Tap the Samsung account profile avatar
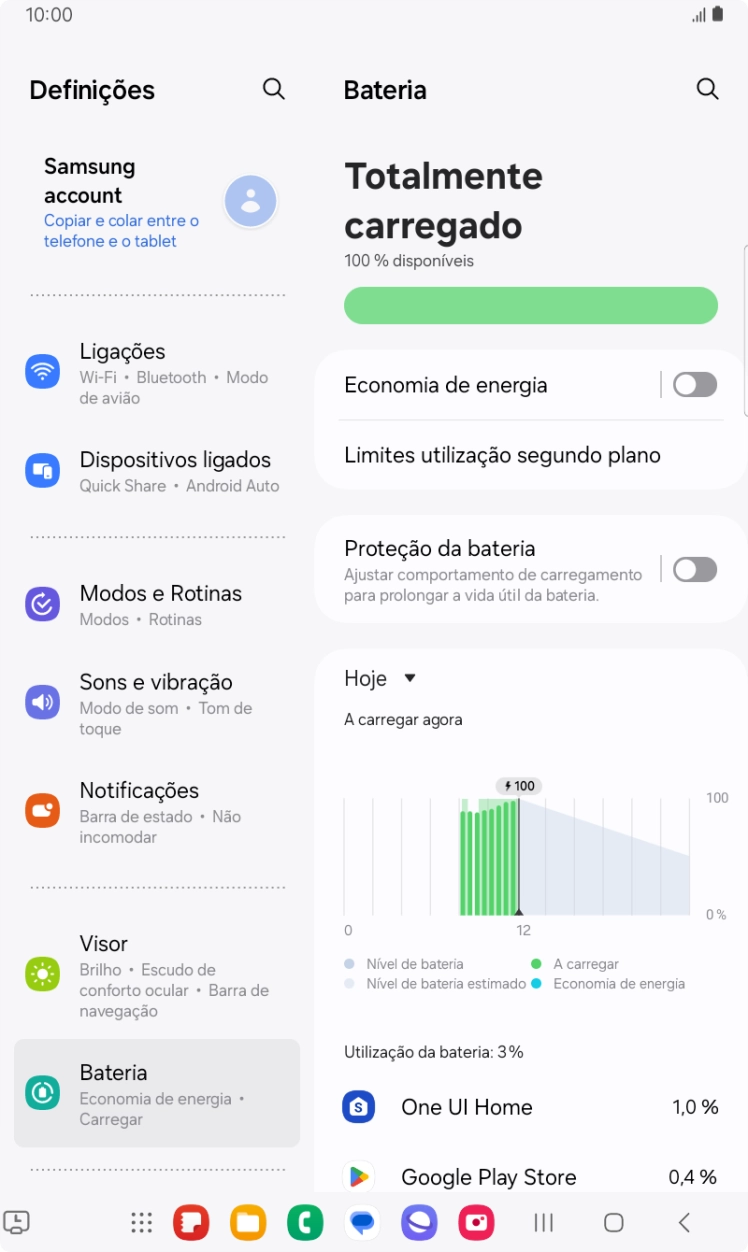748x1252 pixels. click(x=250, y=201)
